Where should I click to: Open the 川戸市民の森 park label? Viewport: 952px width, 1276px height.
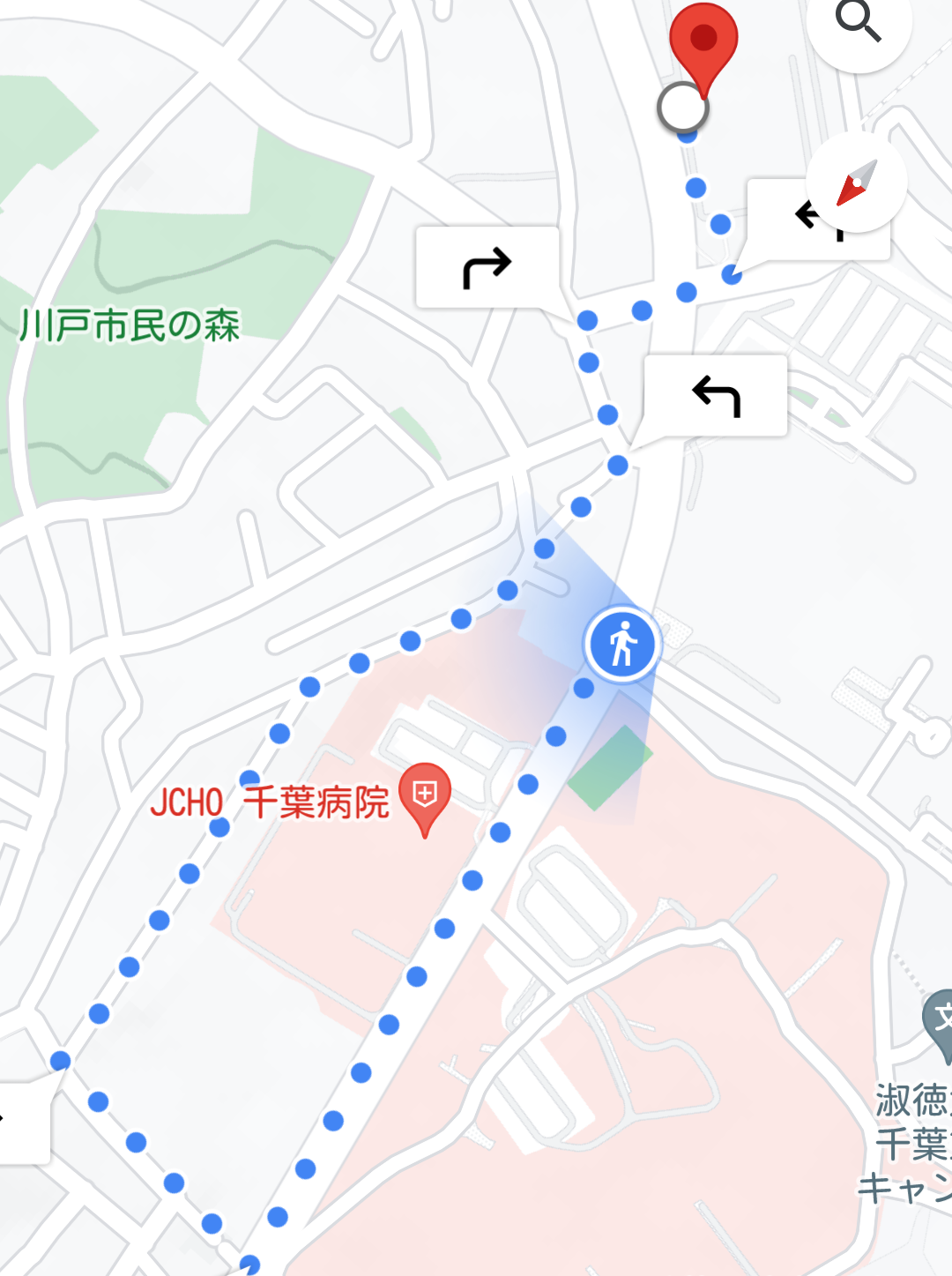click(130, 325)
